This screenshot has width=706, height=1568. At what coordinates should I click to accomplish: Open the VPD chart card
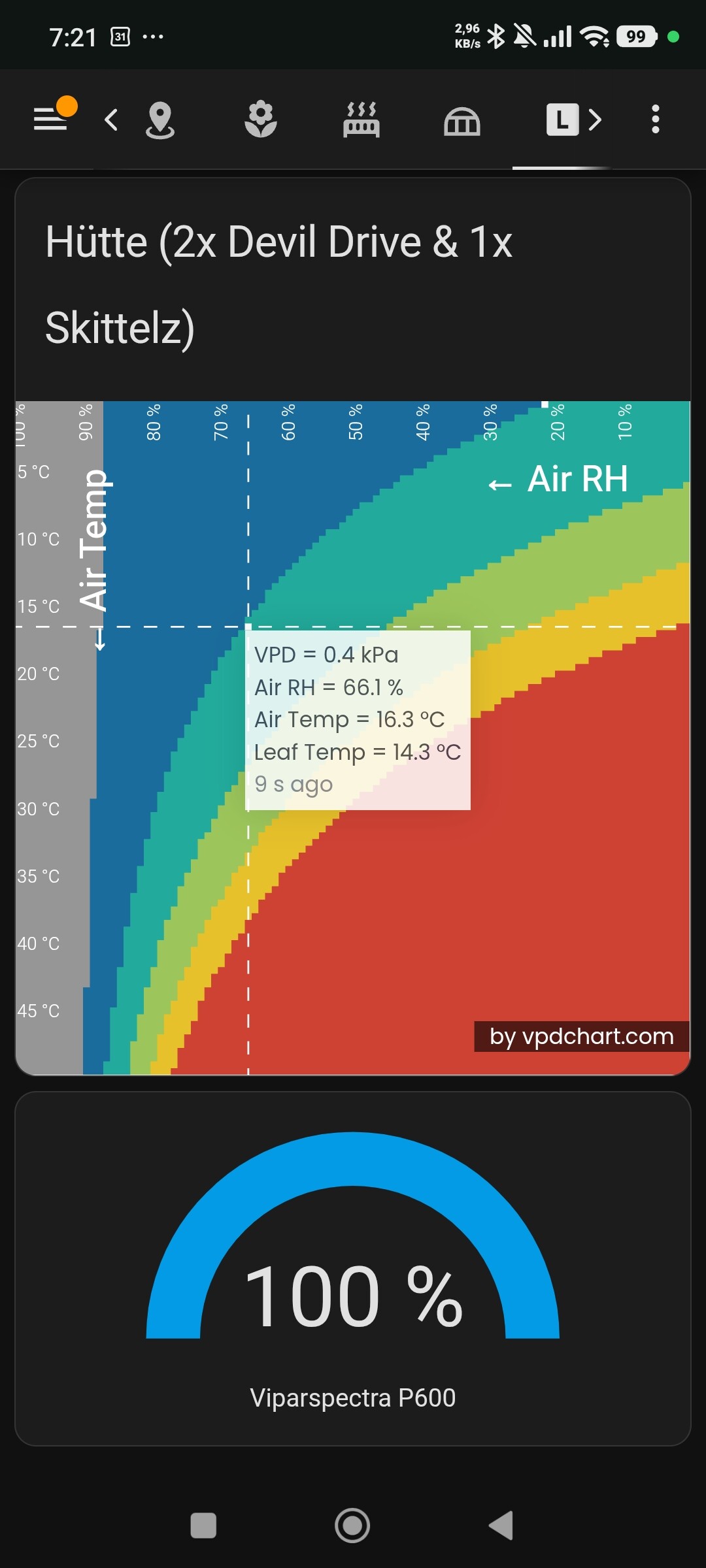tap(353, 626)
